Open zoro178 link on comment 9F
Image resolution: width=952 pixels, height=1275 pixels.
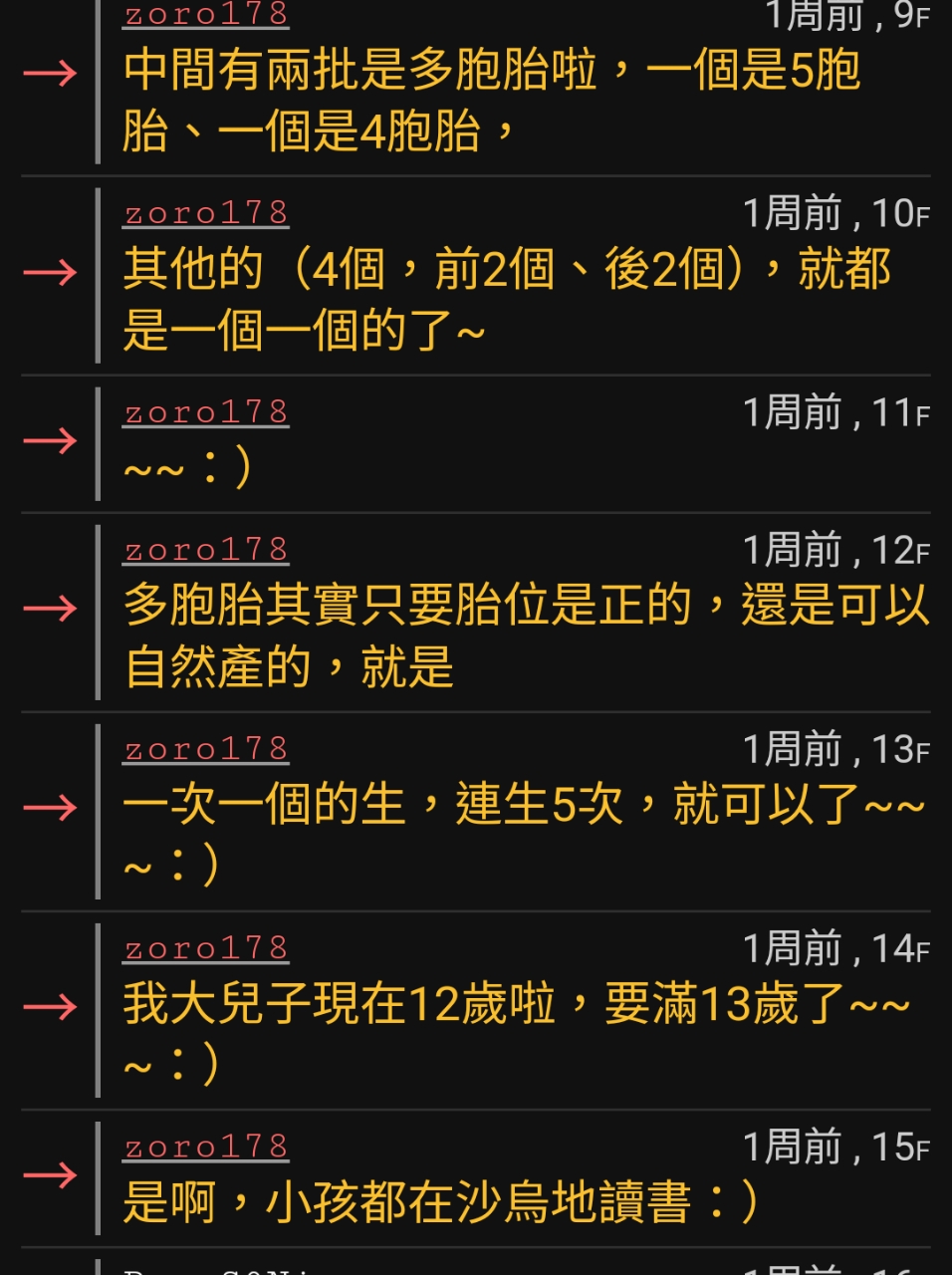coord(206,15)
